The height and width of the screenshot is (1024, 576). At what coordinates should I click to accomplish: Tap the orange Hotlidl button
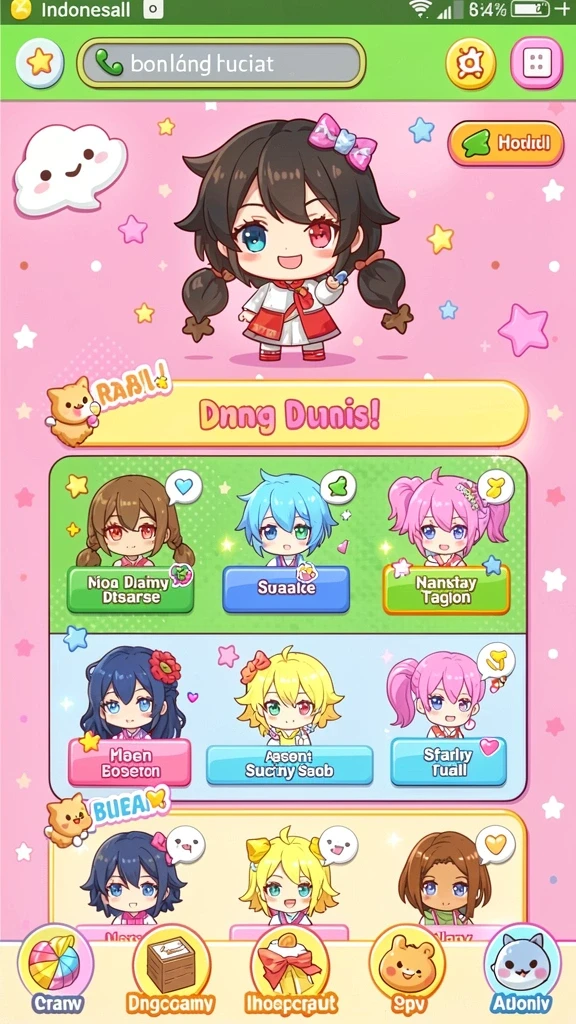505,144
